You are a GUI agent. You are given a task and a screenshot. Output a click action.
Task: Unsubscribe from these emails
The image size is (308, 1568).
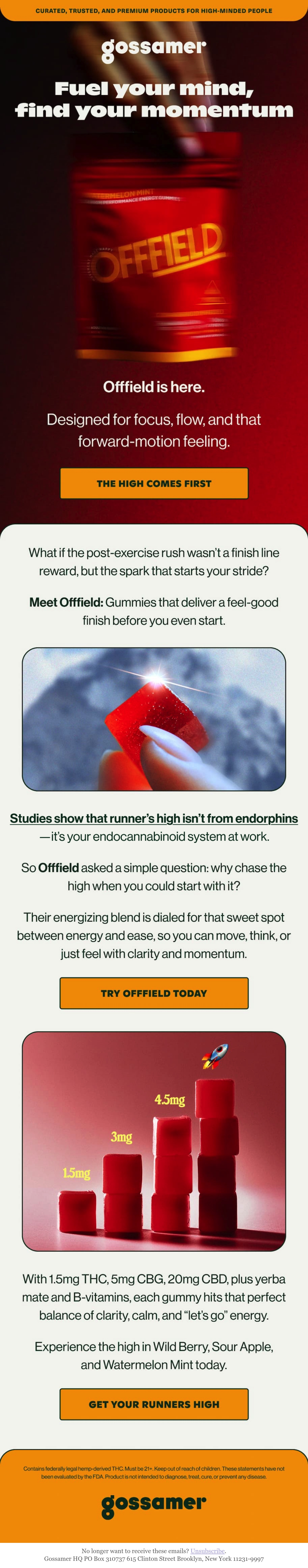coord(208,1550)
